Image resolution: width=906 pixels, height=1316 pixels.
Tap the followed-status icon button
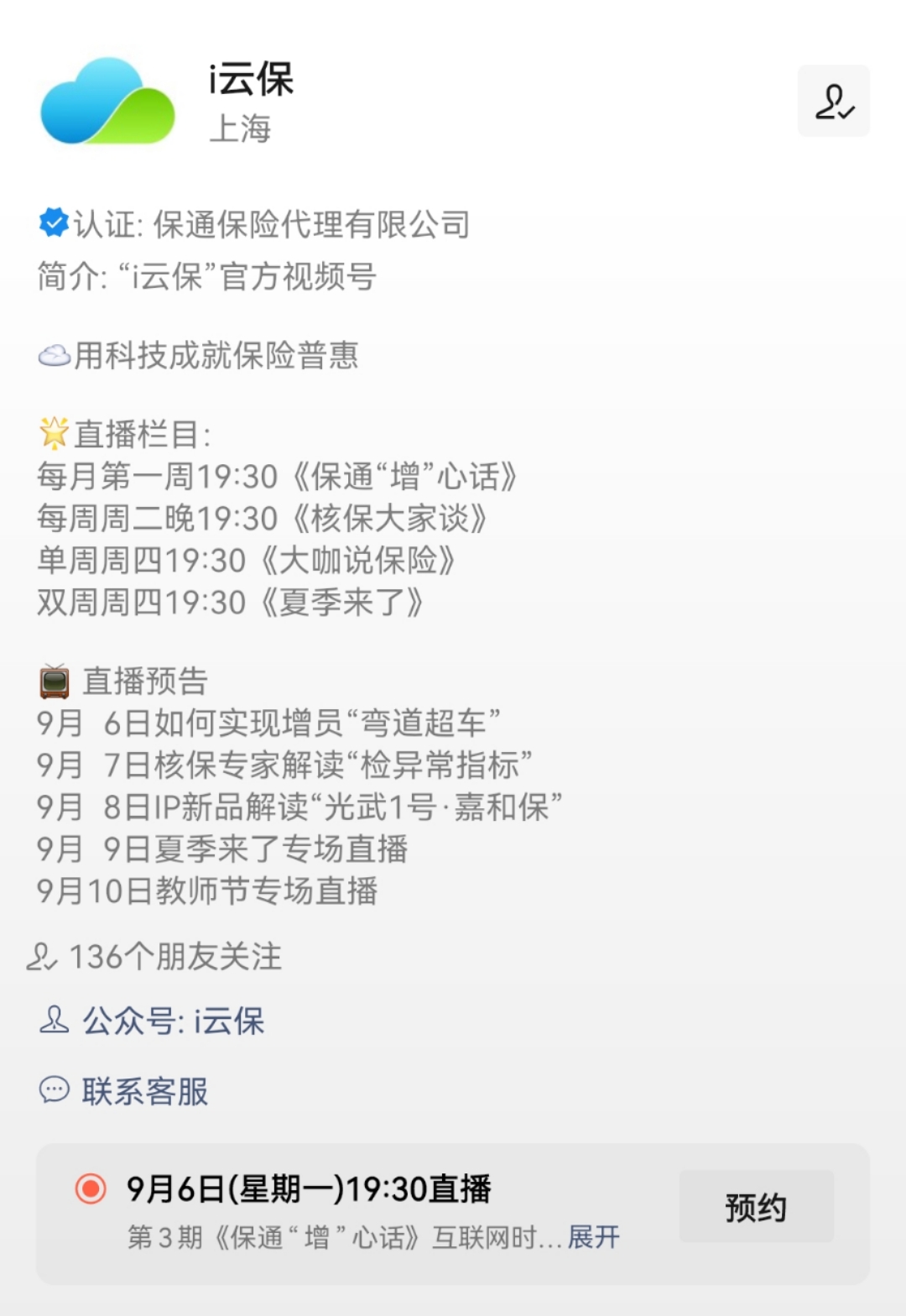(x=833, y=101)
